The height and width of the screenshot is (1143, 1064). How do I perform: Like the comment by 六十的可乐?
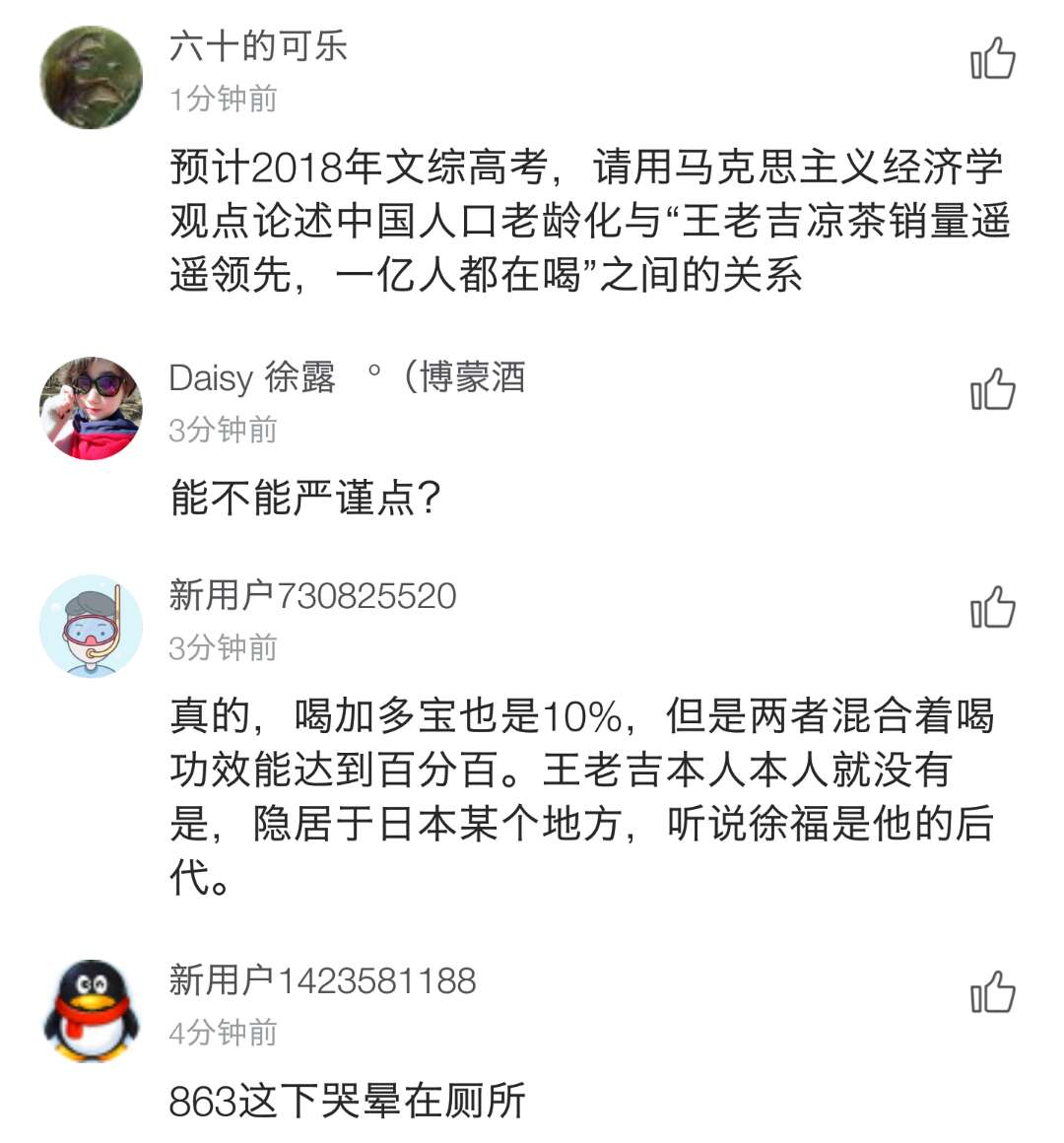coord(992,59)
